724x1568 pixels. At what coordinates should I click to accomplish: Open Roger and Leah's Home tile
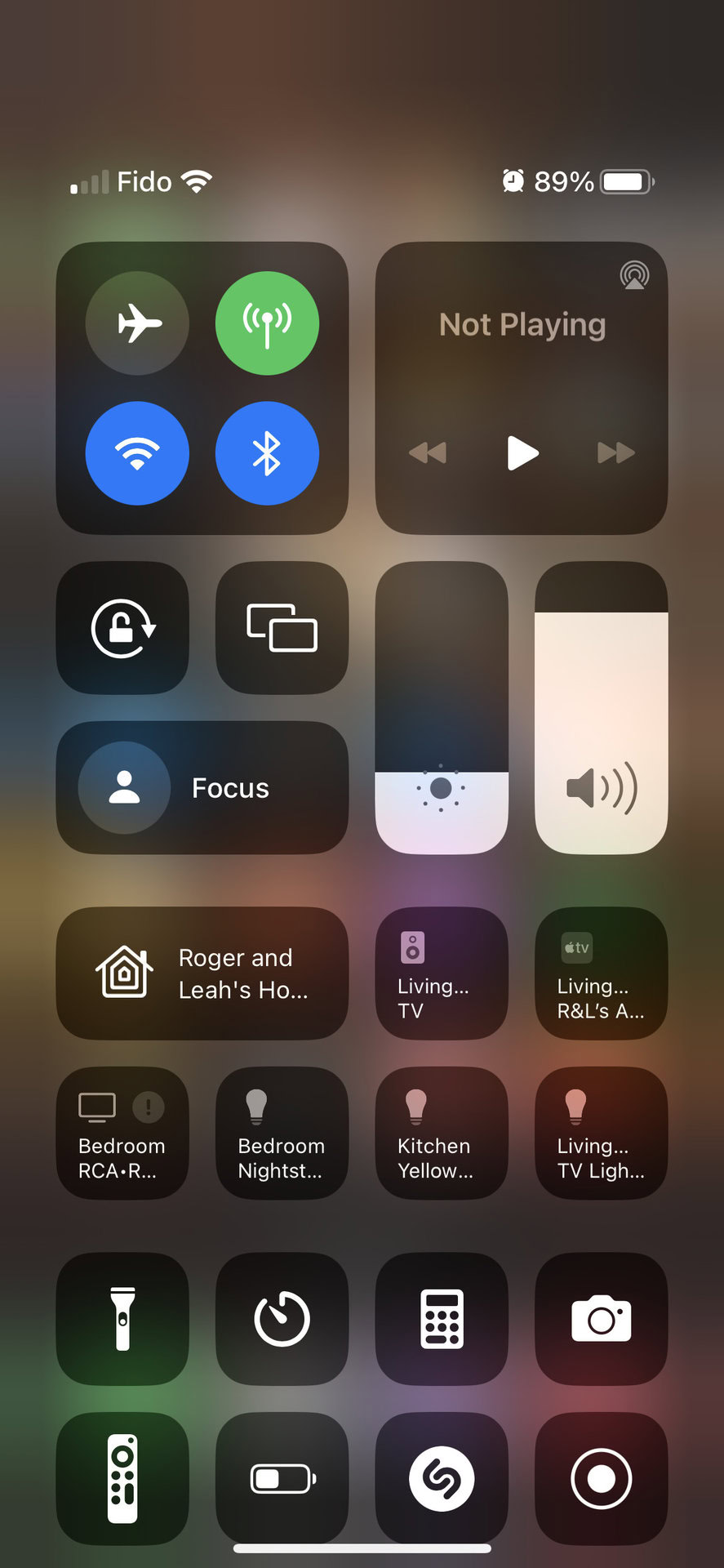(202, 973)
